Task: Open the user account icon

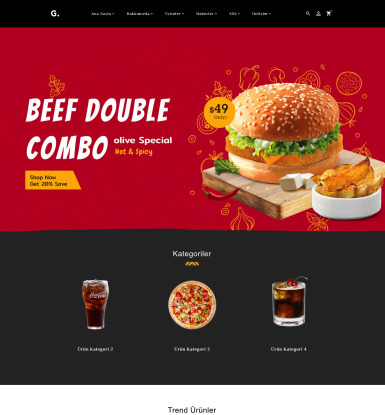Action: pos(318,14)
